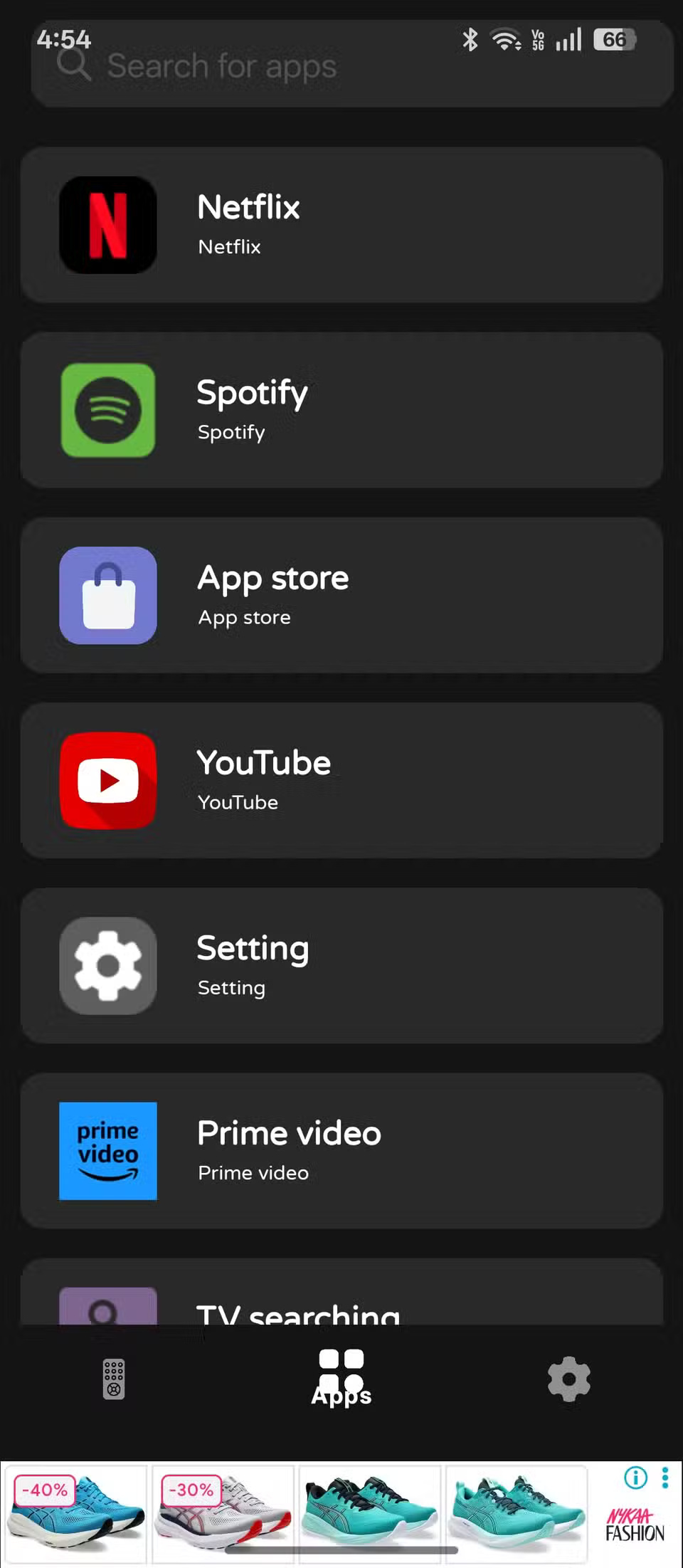Tap the teal sneaker thumbnail in the ad
This screenshot has height=1568, width=683.
point(369,1510)
